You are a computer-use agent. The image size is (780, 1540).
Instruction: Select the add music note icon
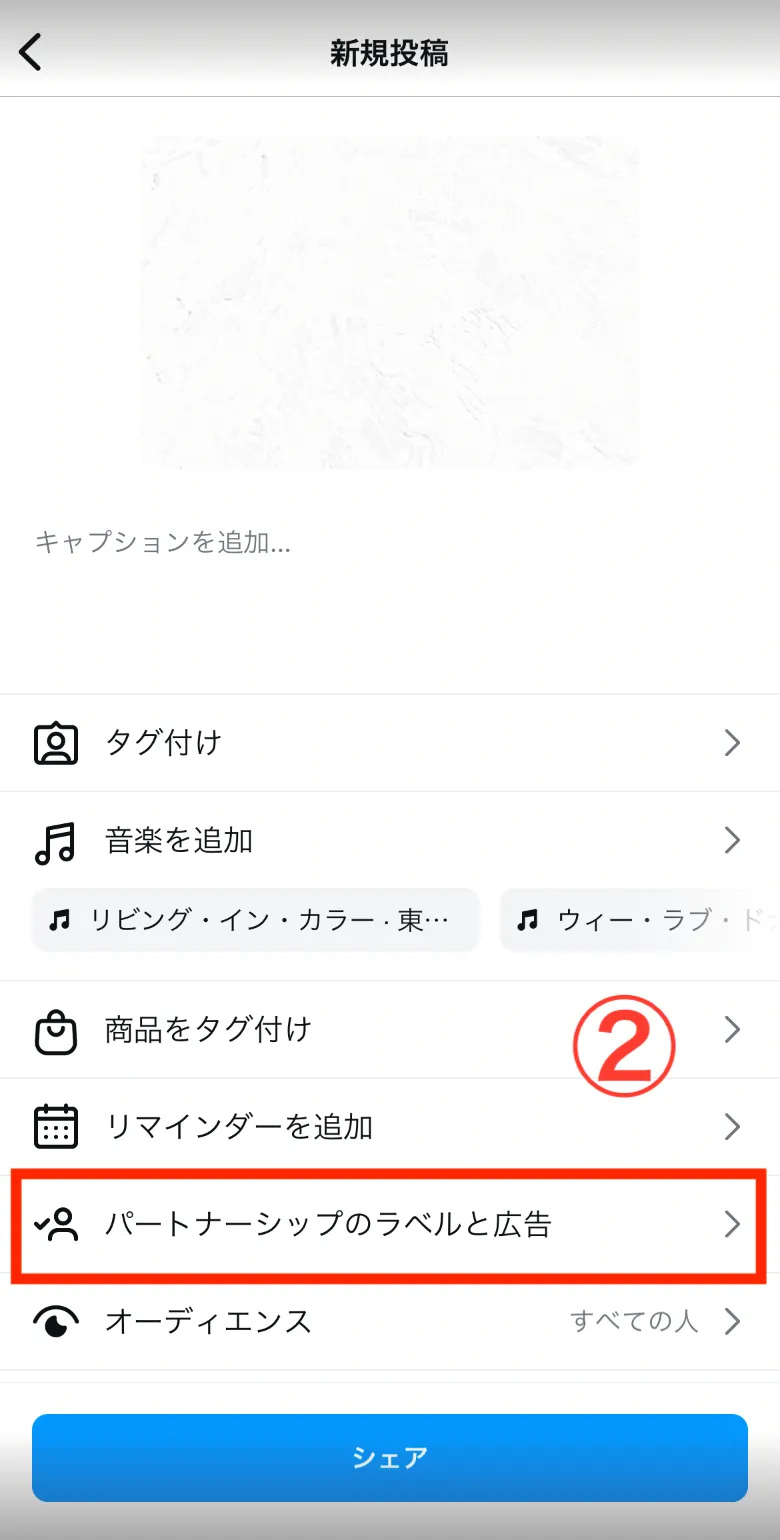pos(57,841)
